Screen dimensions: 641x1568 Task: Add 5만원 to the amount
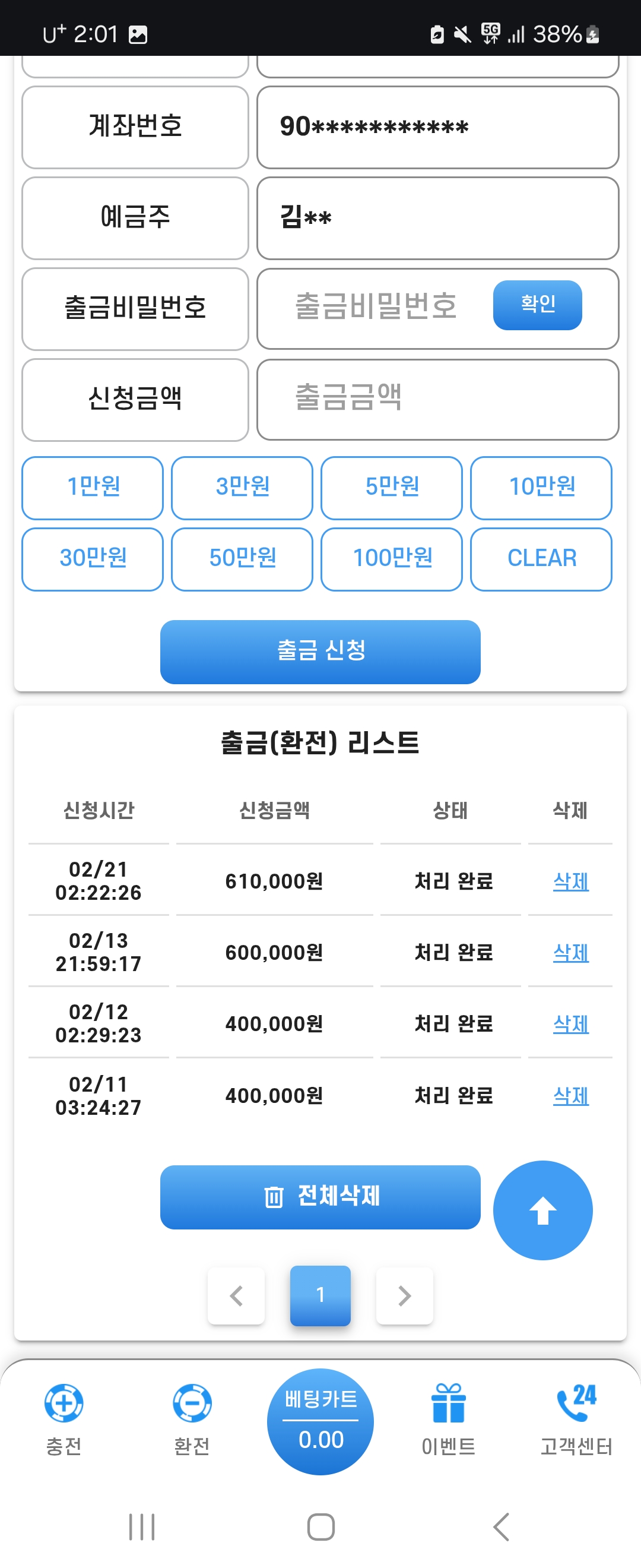pyautogui.click(x=392, y=488)
